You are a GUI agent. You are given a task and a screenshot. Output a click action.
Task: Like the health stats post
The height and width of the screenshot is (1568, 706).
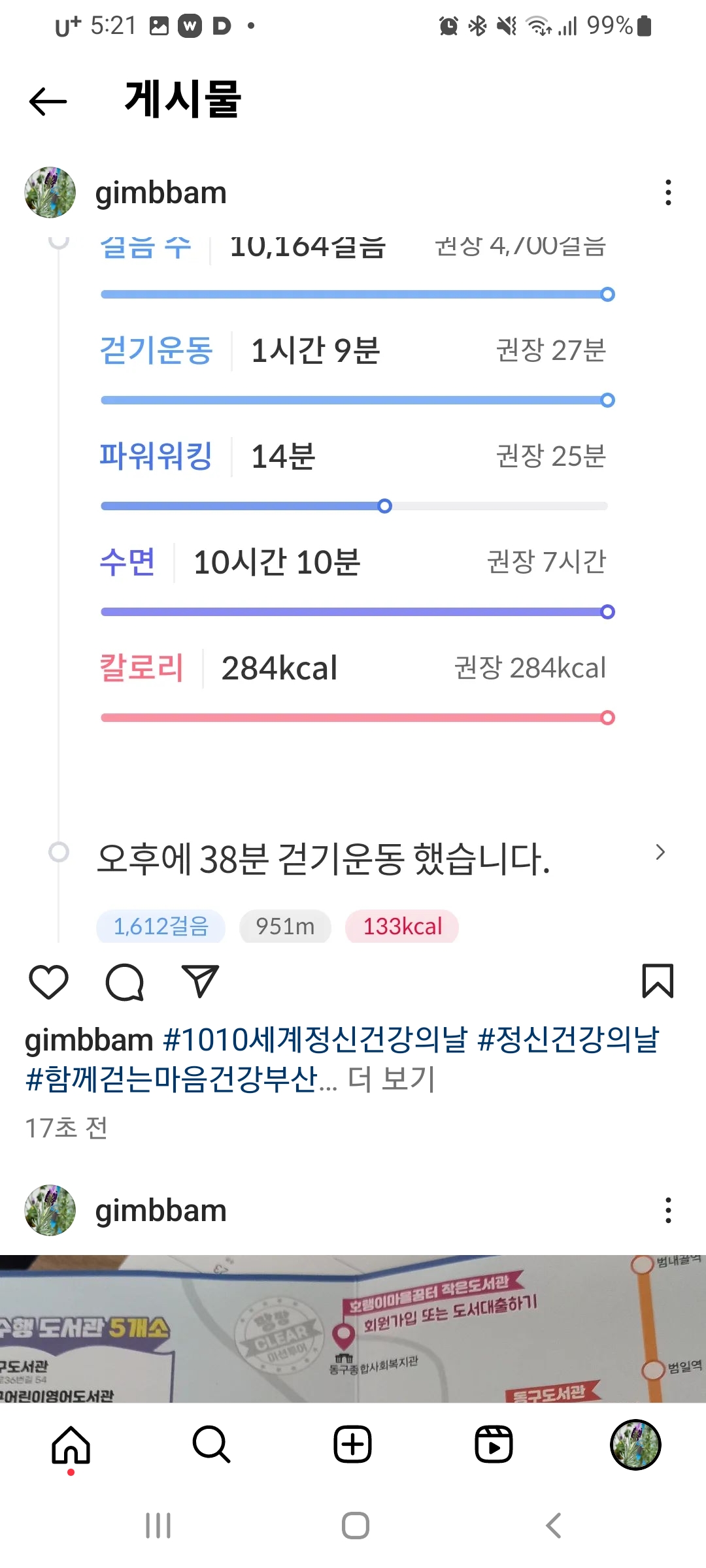49,982
